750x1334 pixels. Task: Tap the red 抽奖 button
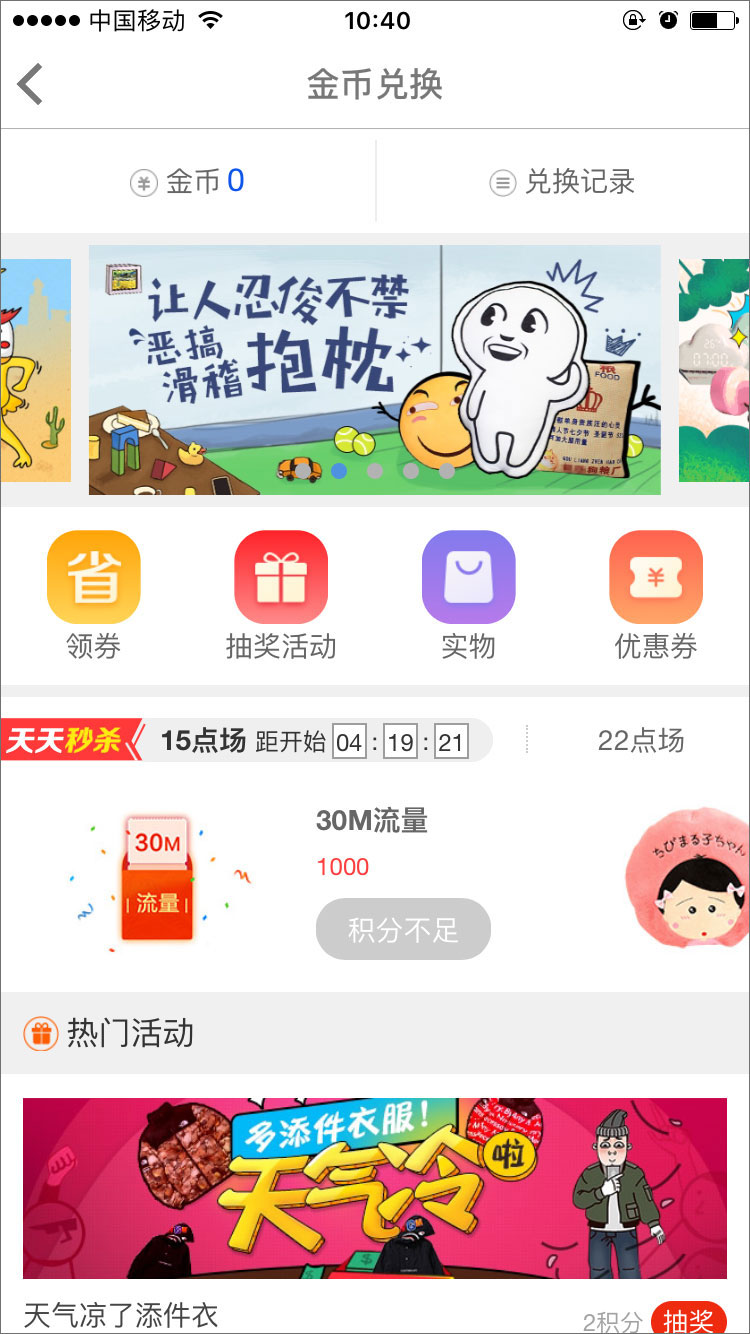point(688,1320)
